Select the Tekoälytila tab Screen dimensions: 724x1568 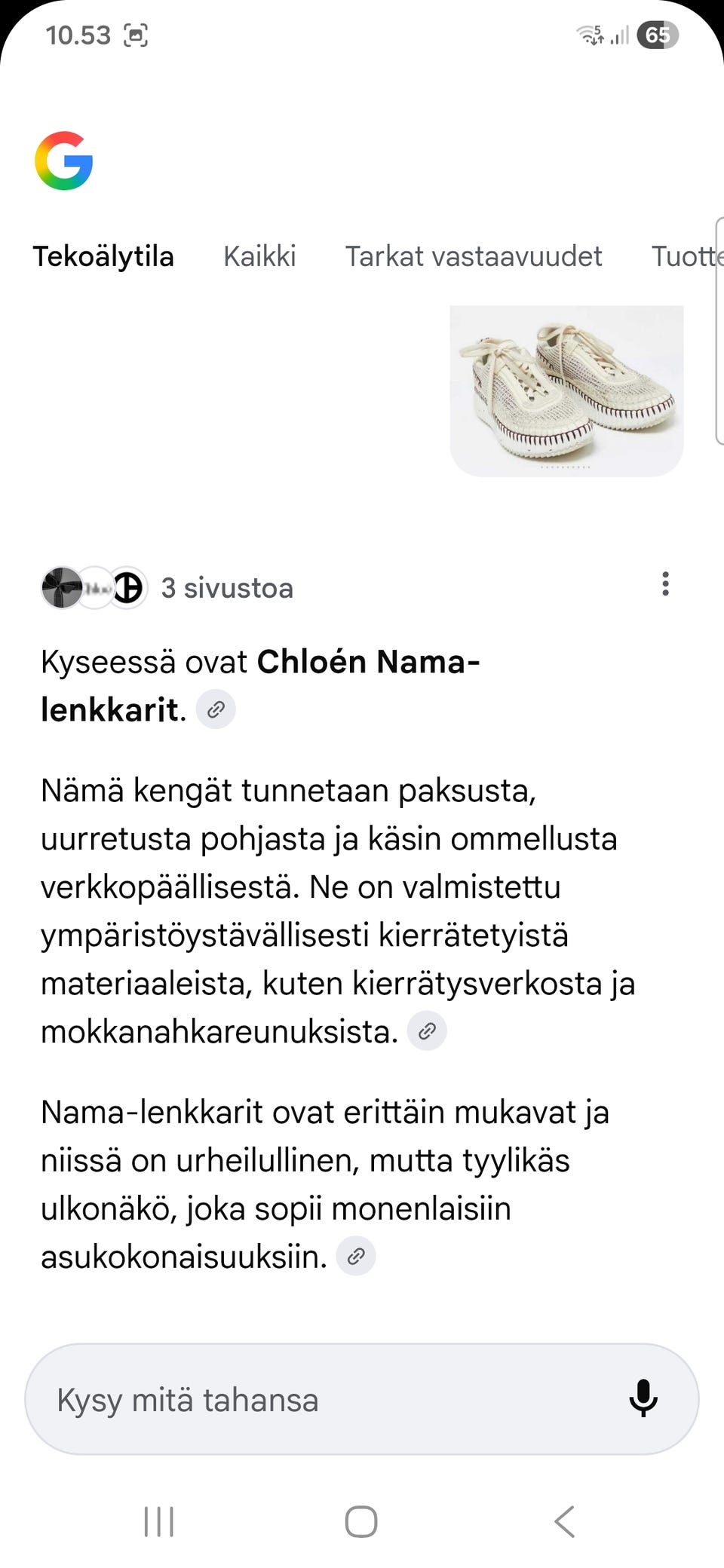tap(104, 256)
